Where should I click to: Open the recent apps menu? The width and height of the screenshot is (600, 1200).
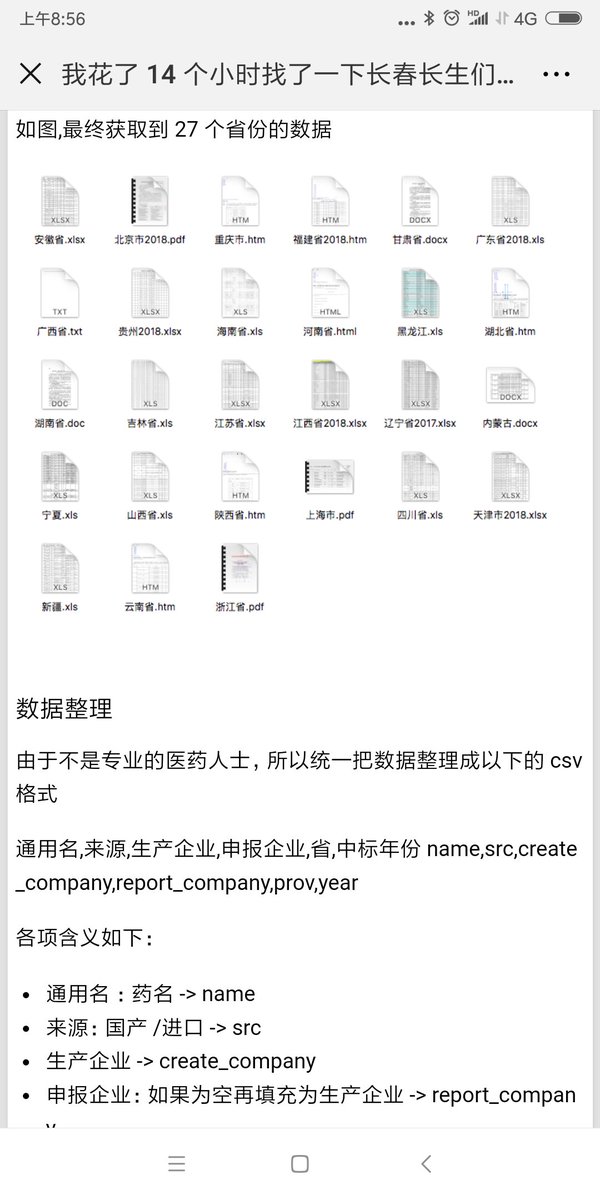(176, 1163)
